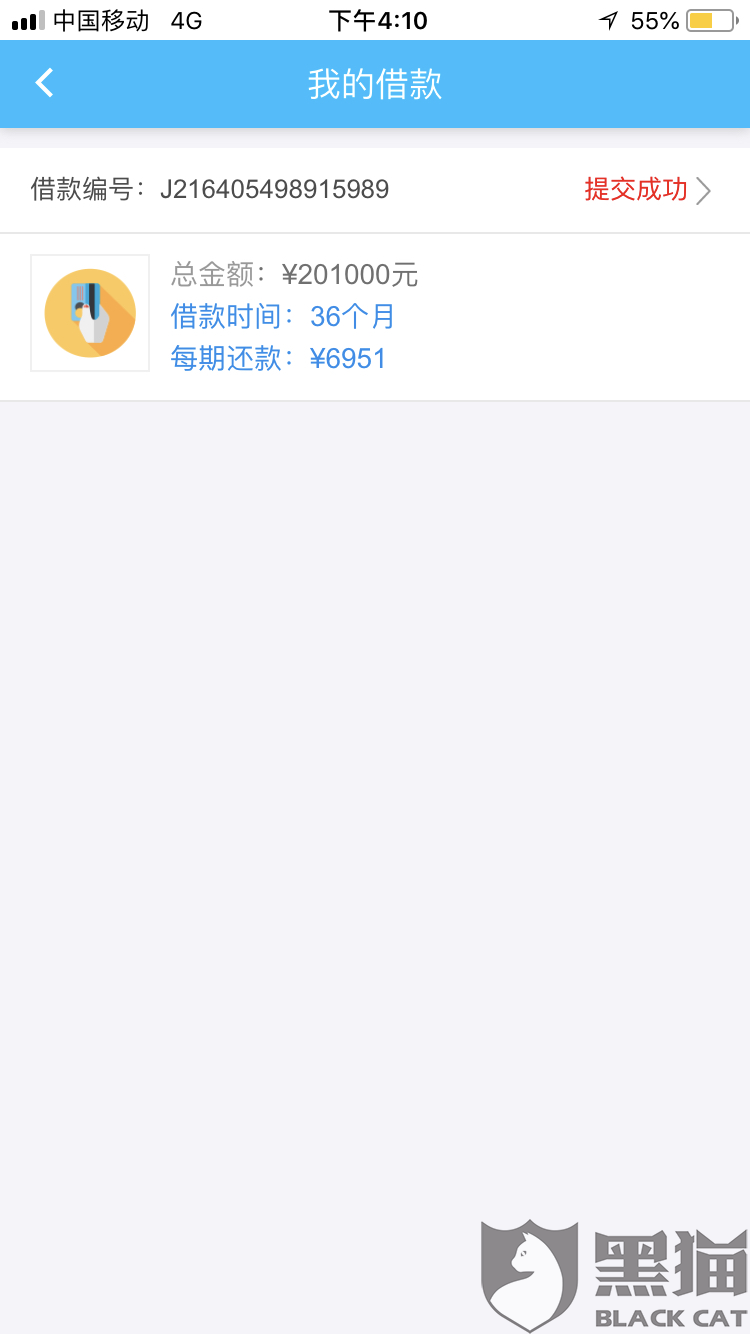
Task: Go back from 我的借款 page
Action: point(44,83)
